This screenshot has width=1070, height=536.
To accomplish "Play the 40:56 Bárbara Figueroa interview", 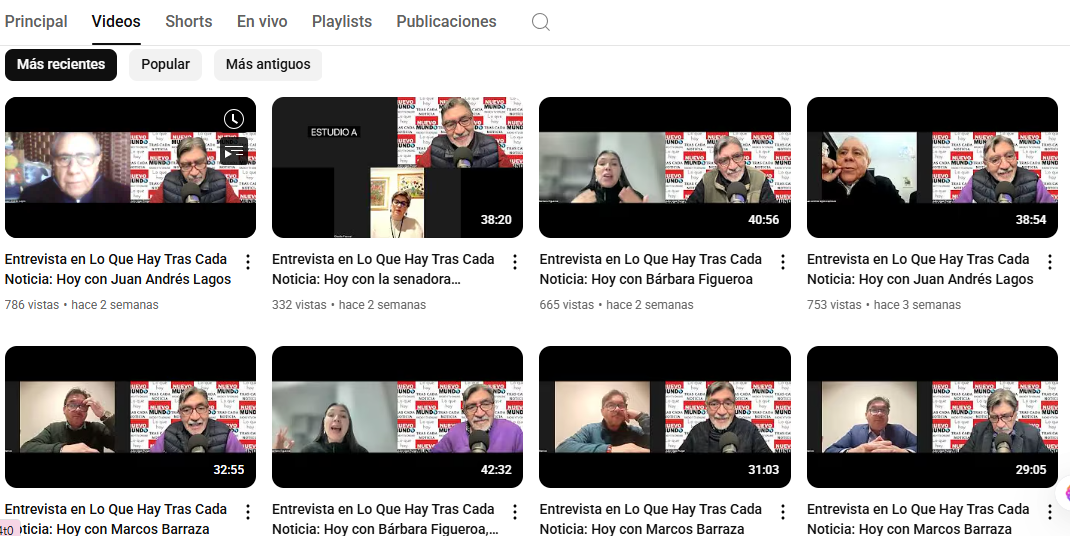I will click(664, 167).
